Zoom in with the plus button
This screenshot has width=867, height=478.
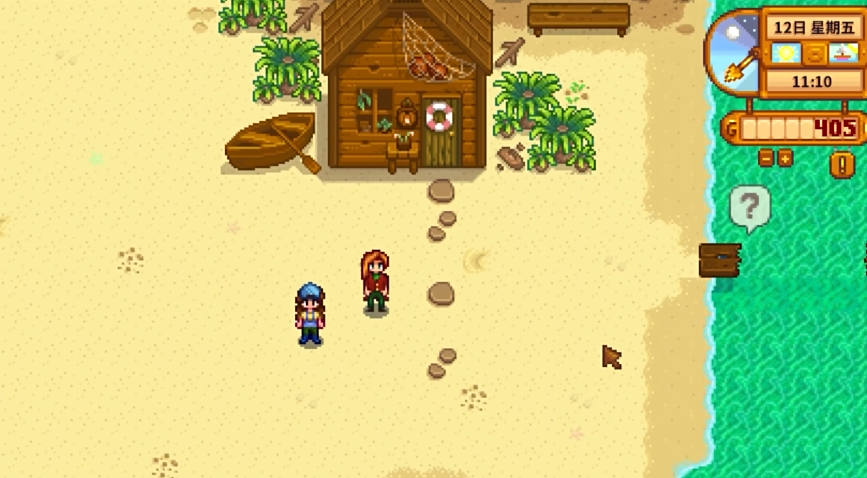point(785,158)
